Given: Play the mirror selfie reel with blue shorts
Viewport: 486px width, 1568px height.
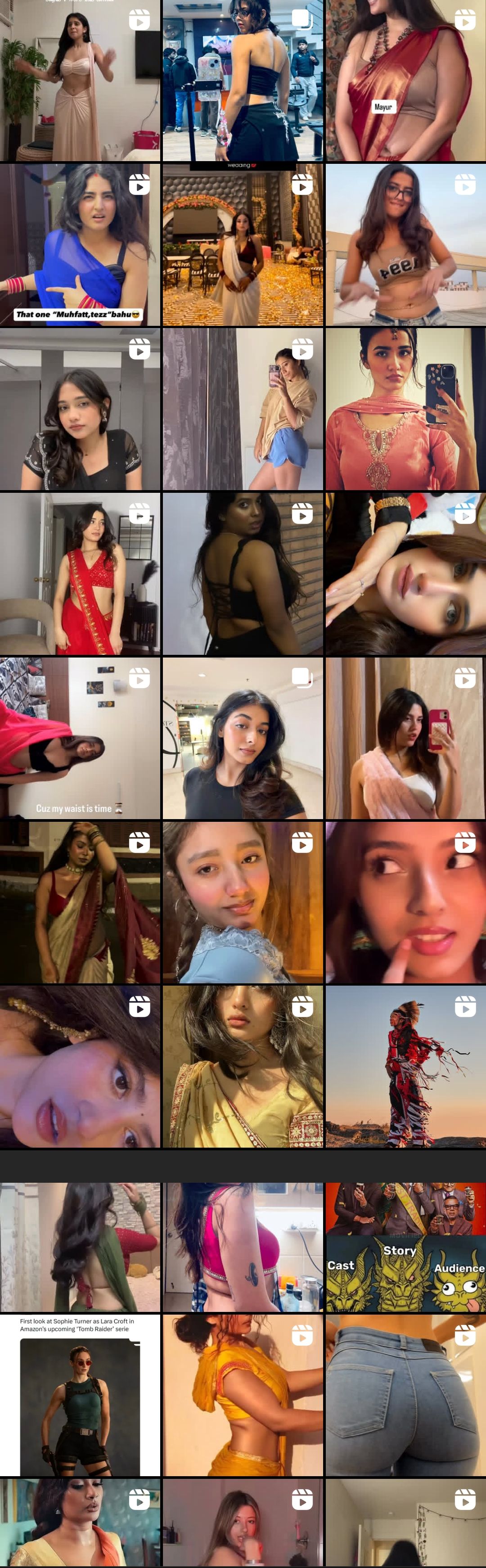Looking at the screenshot, I should (x=243, y=409).
